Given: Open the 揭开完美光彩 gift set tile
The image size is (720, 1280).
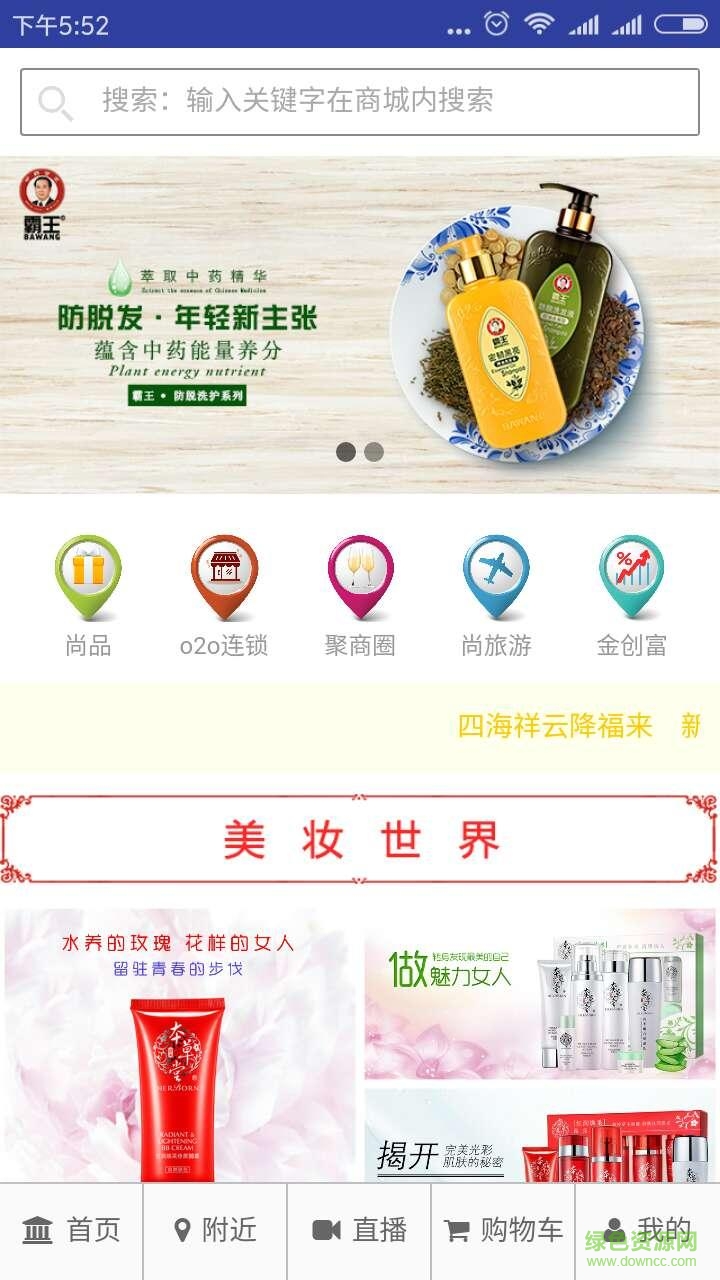Looking at the screenshot, I should (540, 1136).
